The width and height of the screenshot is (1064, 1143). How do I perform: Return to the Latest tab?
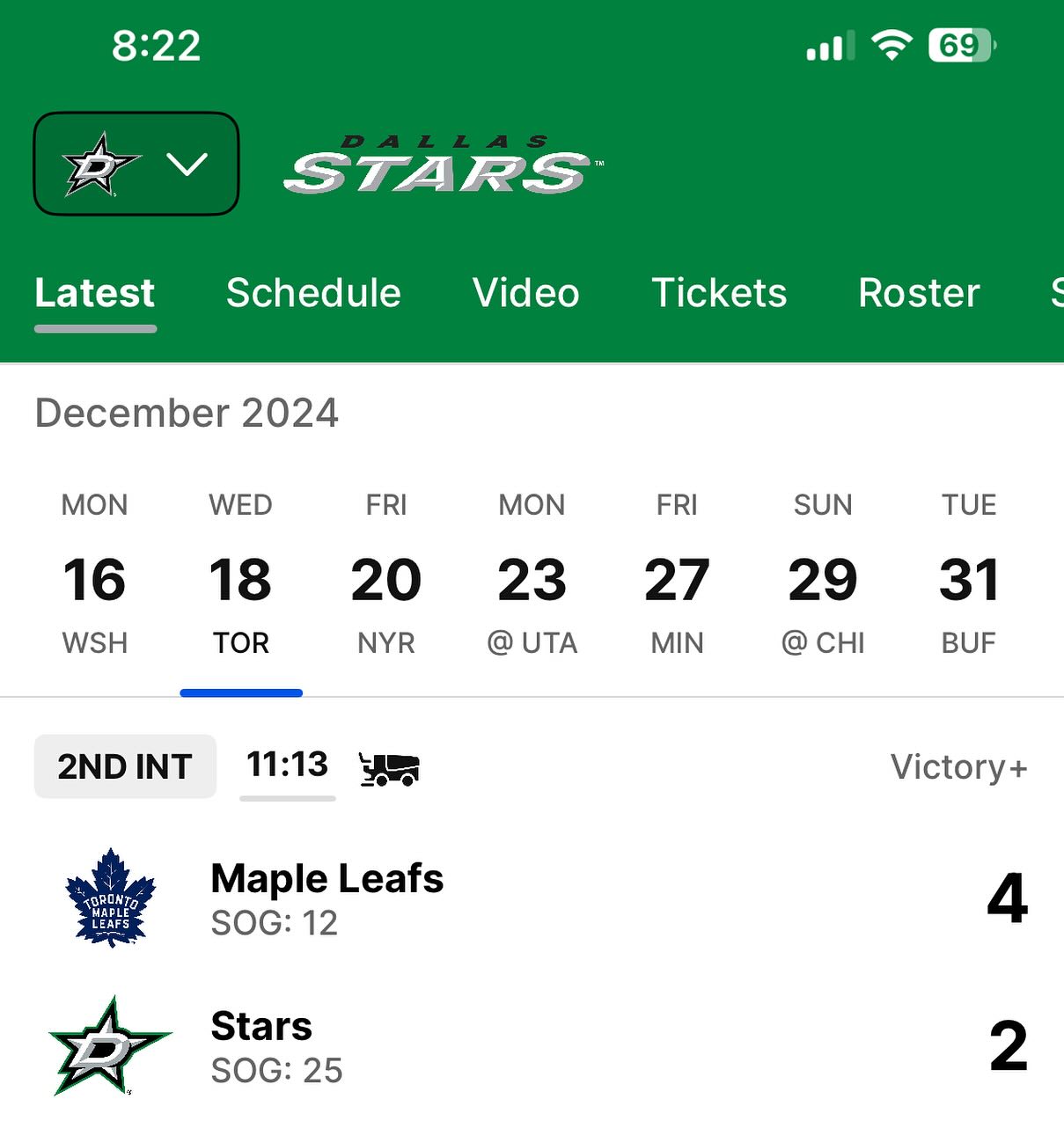coord(95,293)
